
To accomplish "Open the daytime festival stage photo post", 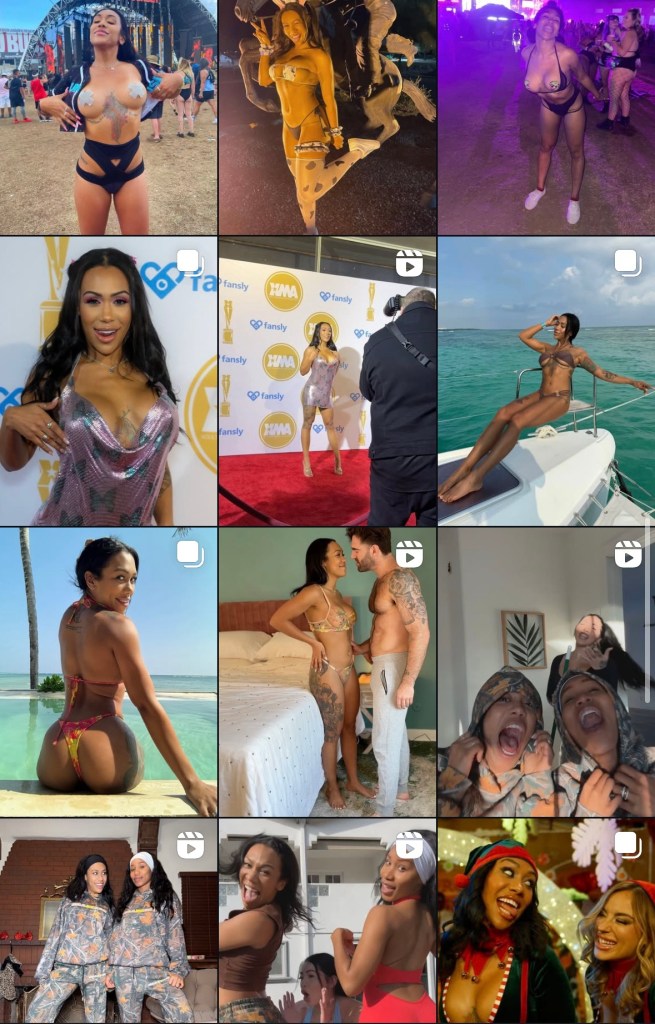I will tap(108, 117).
